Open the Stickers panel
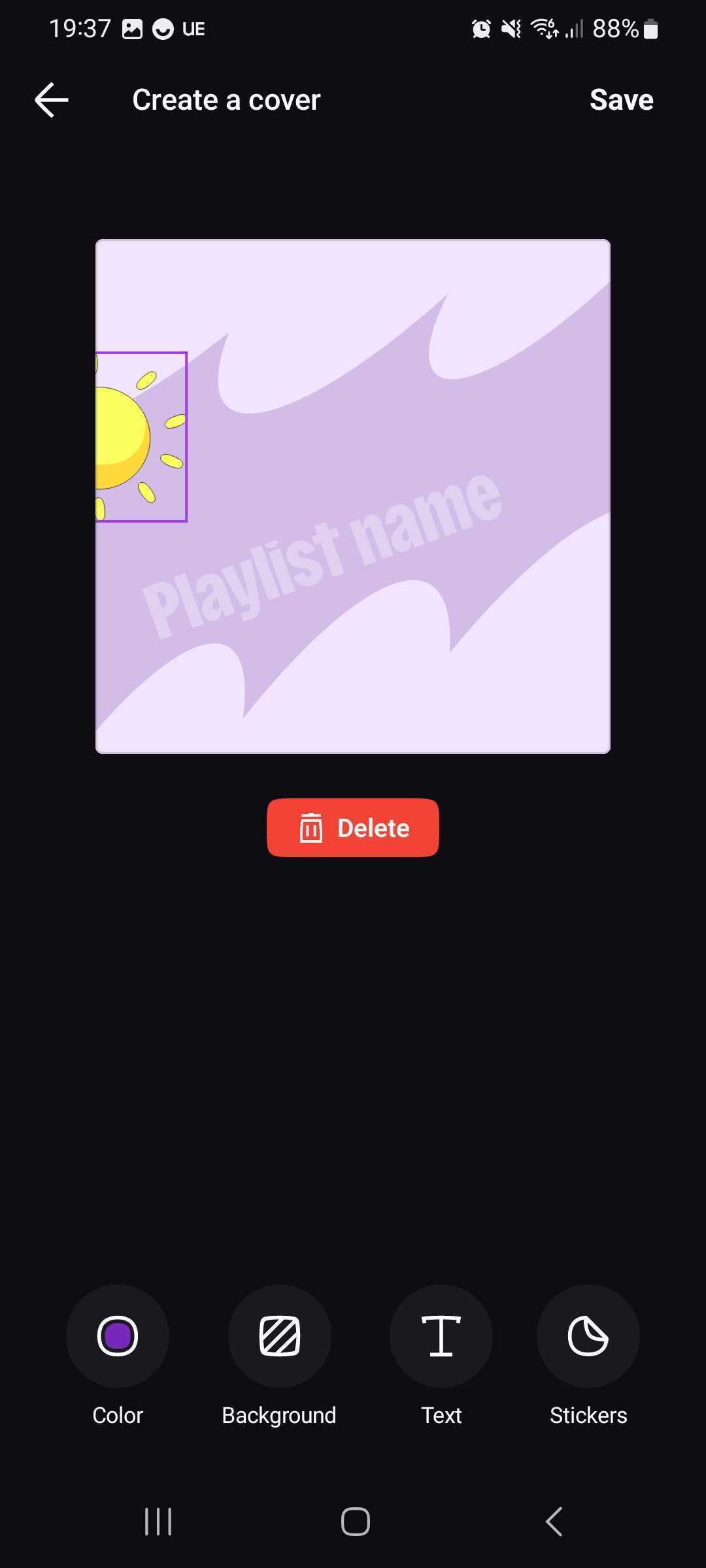 tap(588, 1336)
